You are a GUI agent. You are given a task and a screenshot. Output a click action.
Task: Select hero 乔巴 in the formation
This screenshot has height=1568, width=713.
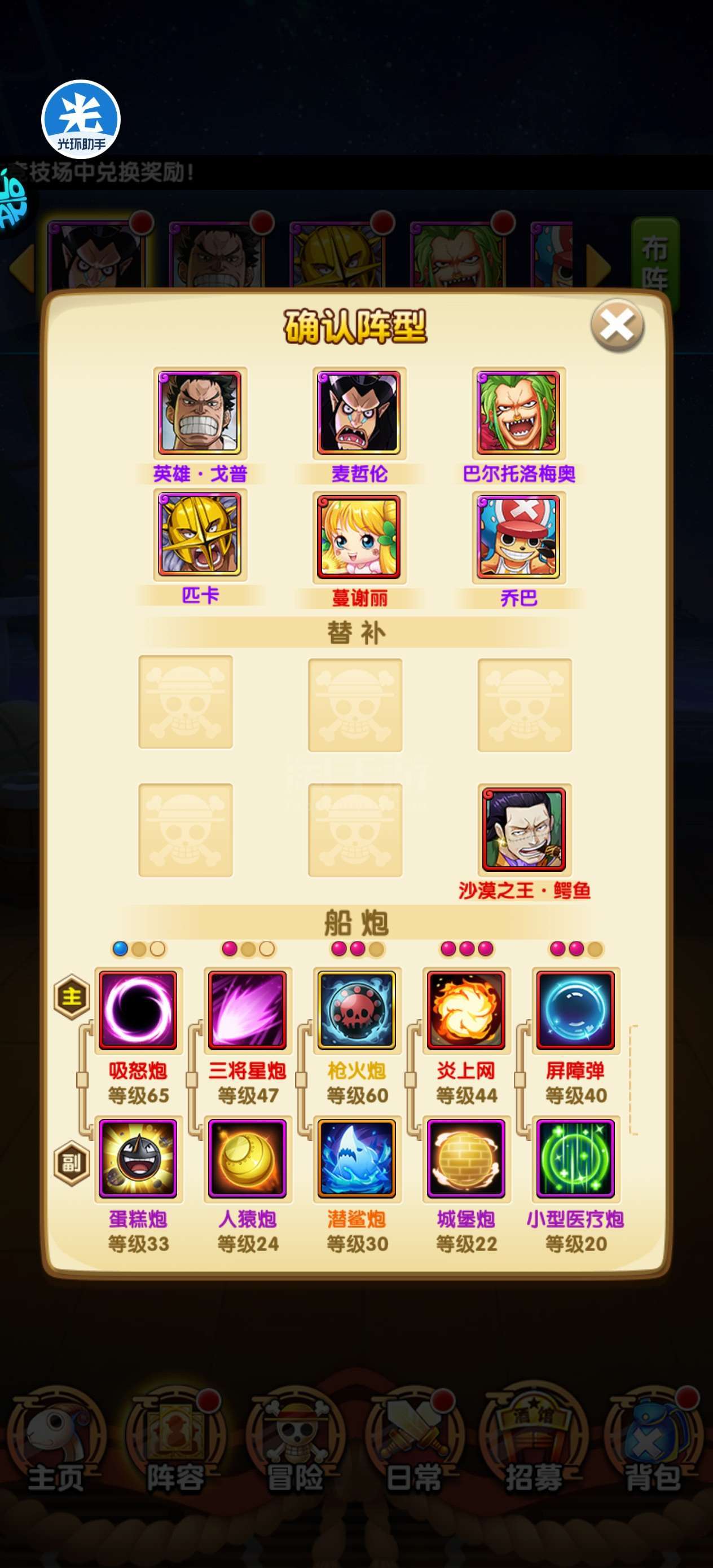tap(519, 538)
